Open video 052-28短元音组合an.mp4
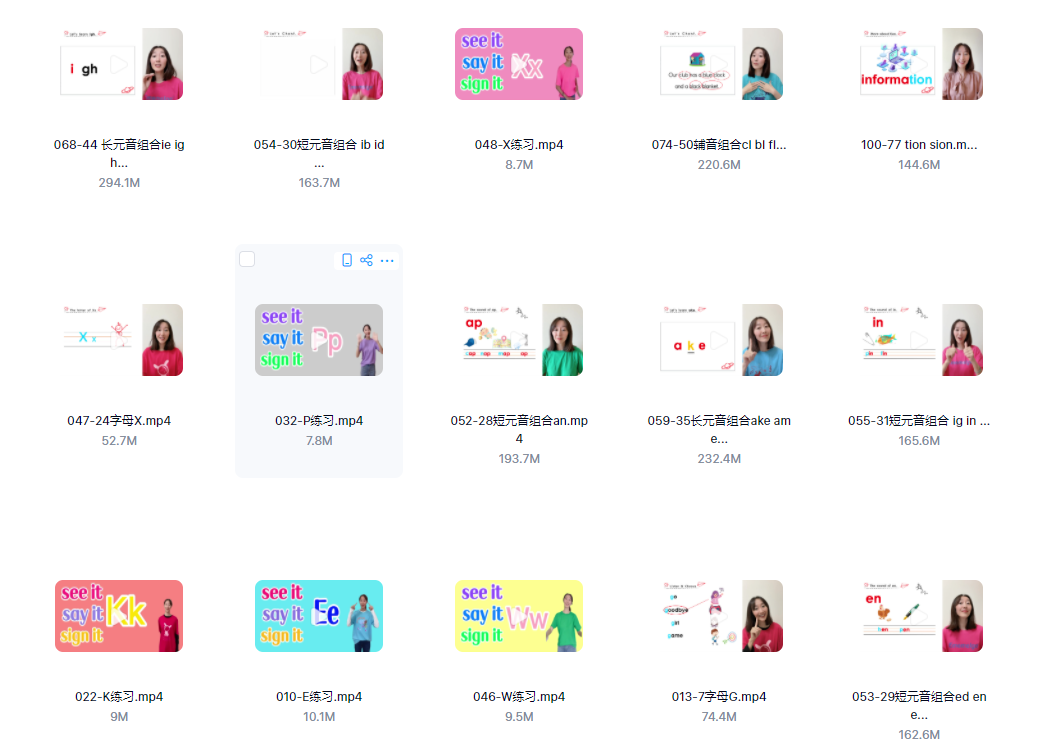1048x754 pixels. pyautogui.click(x=519, y=340)
